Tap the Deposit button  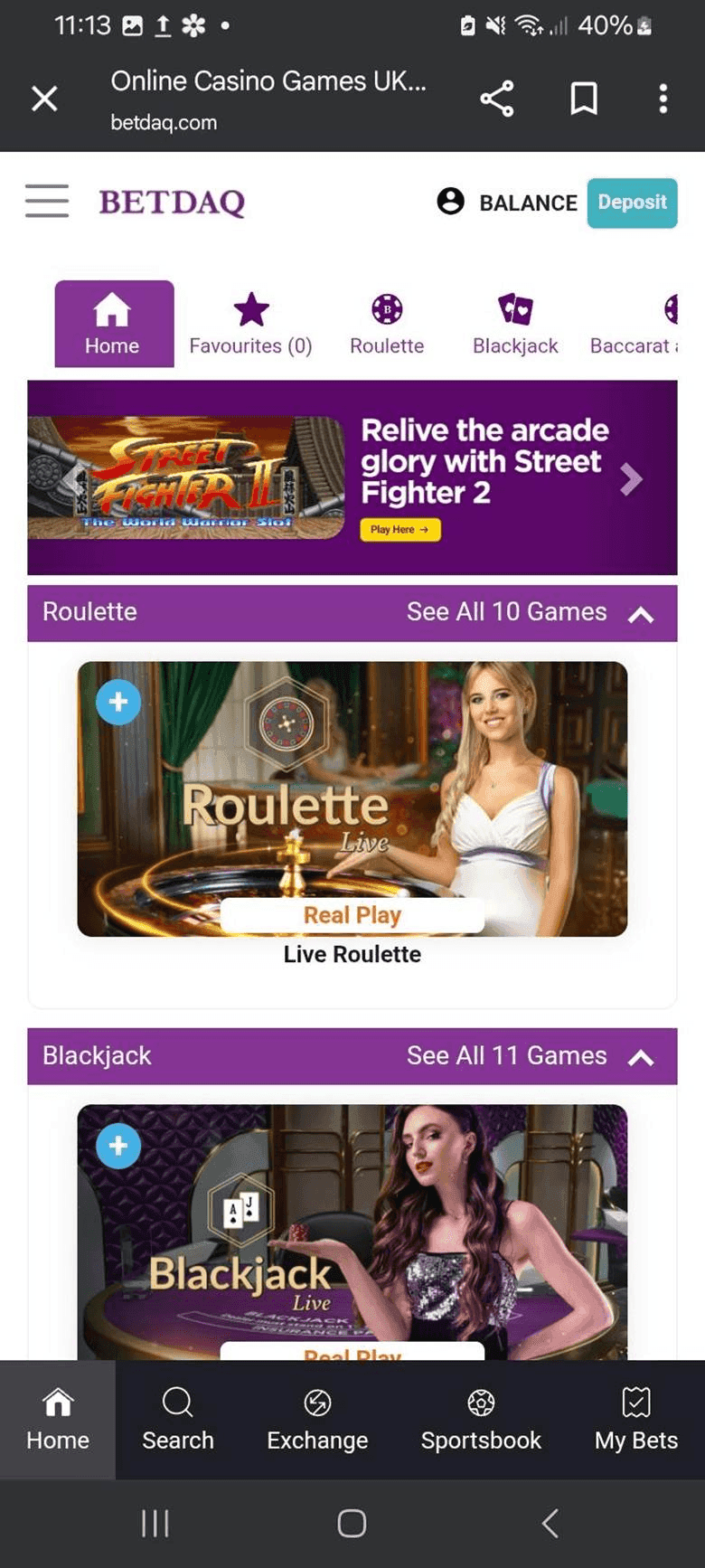point(632,203)
